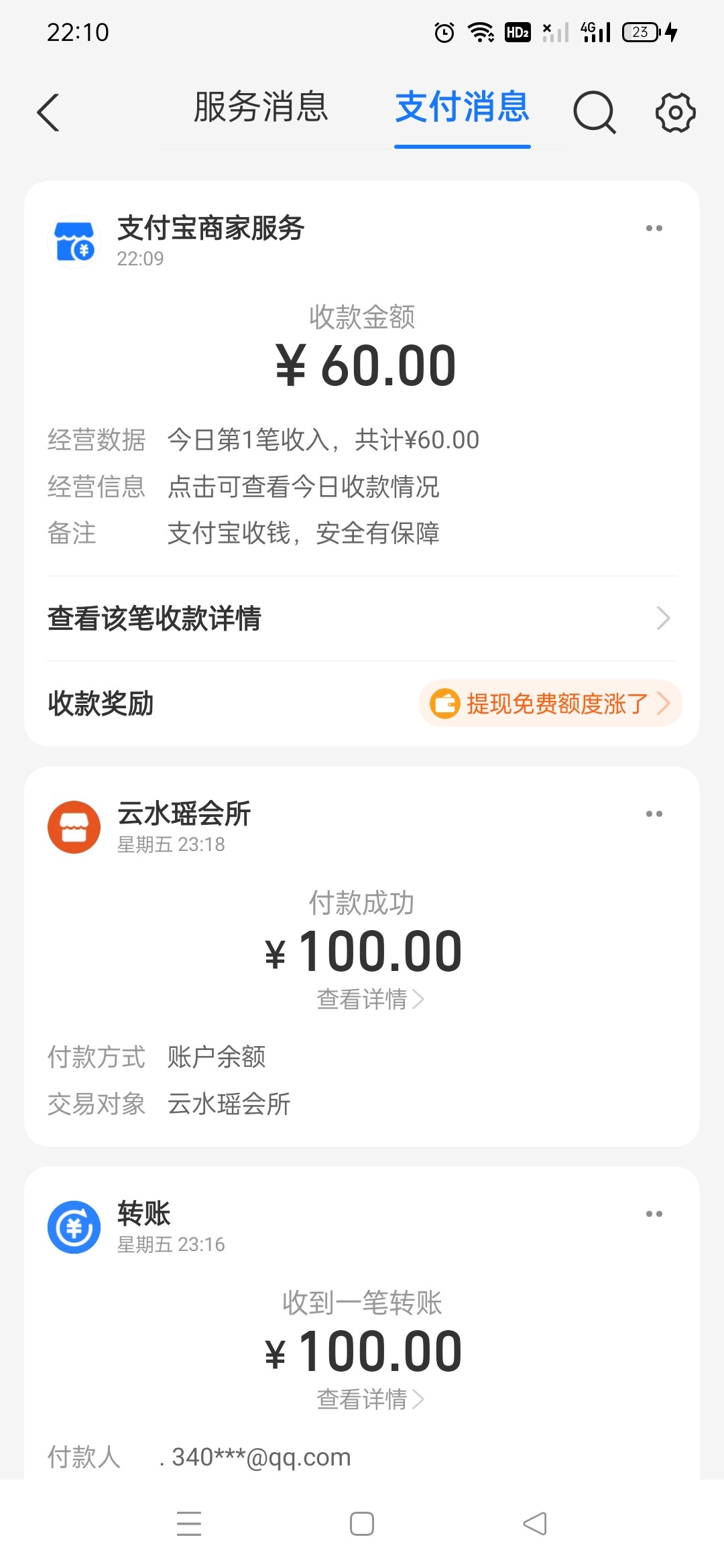The width and height of the screenshot is (724, 1568).
Task: Open more options on 云水瑶会所 card
Action: tap(654, 814)
